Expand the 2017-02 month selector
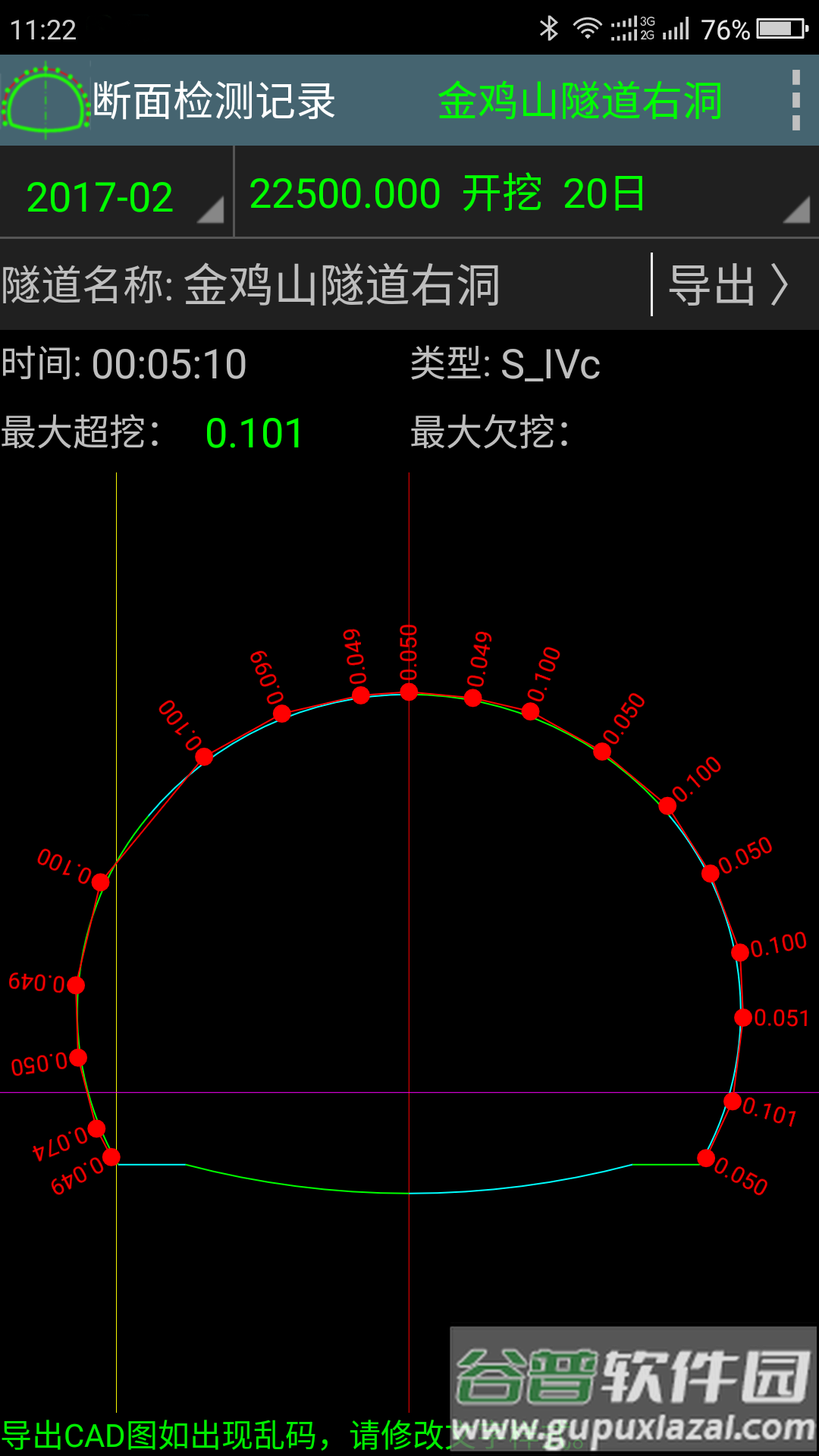Screen dimensions: 819x1456 (114, 196)
